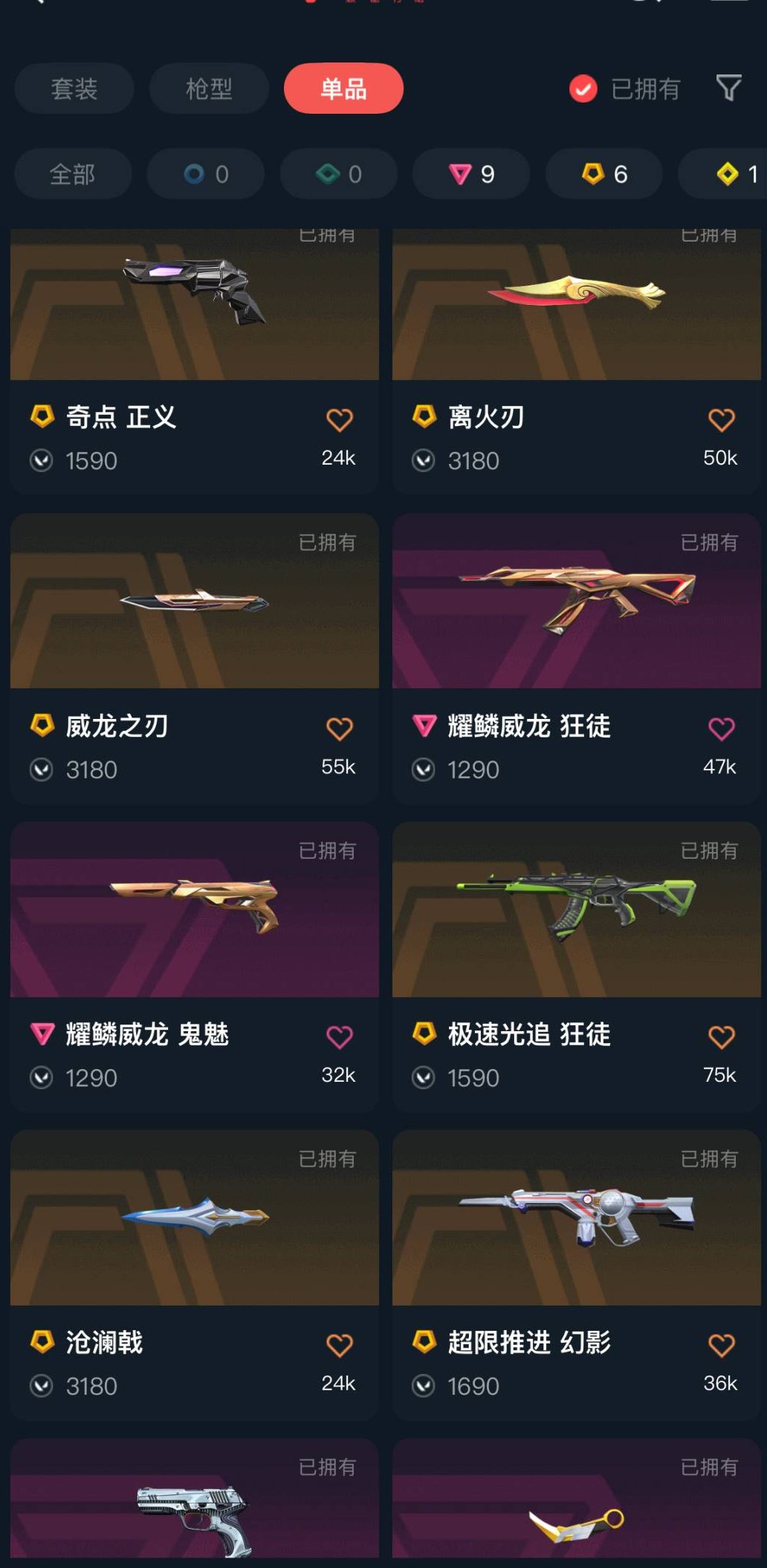Select the 全部 filter chip
767x1568 pixels.
coord(72,173)
